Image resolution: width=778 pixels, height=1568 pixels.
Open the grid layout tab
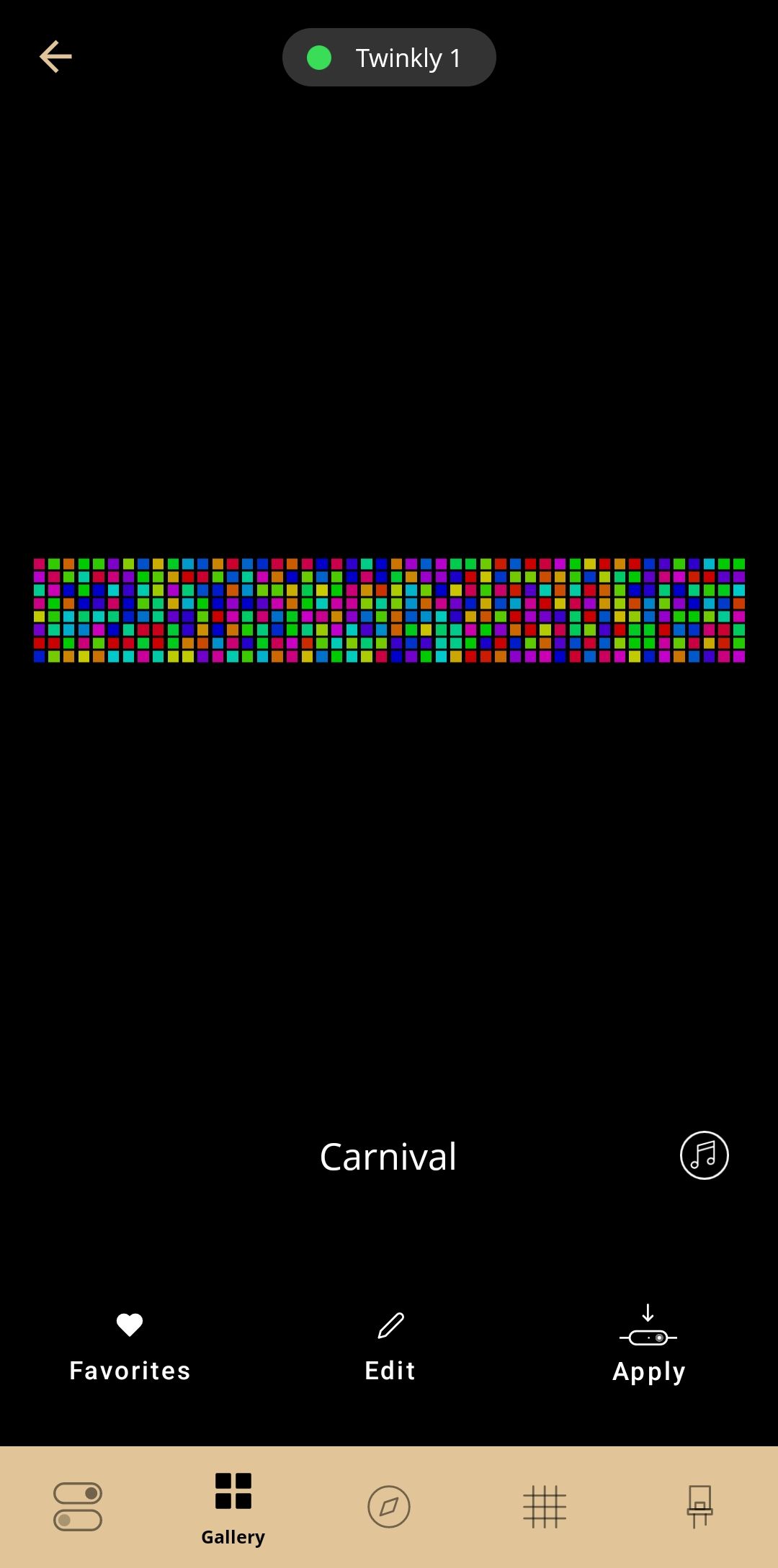tap(545, 1506)
